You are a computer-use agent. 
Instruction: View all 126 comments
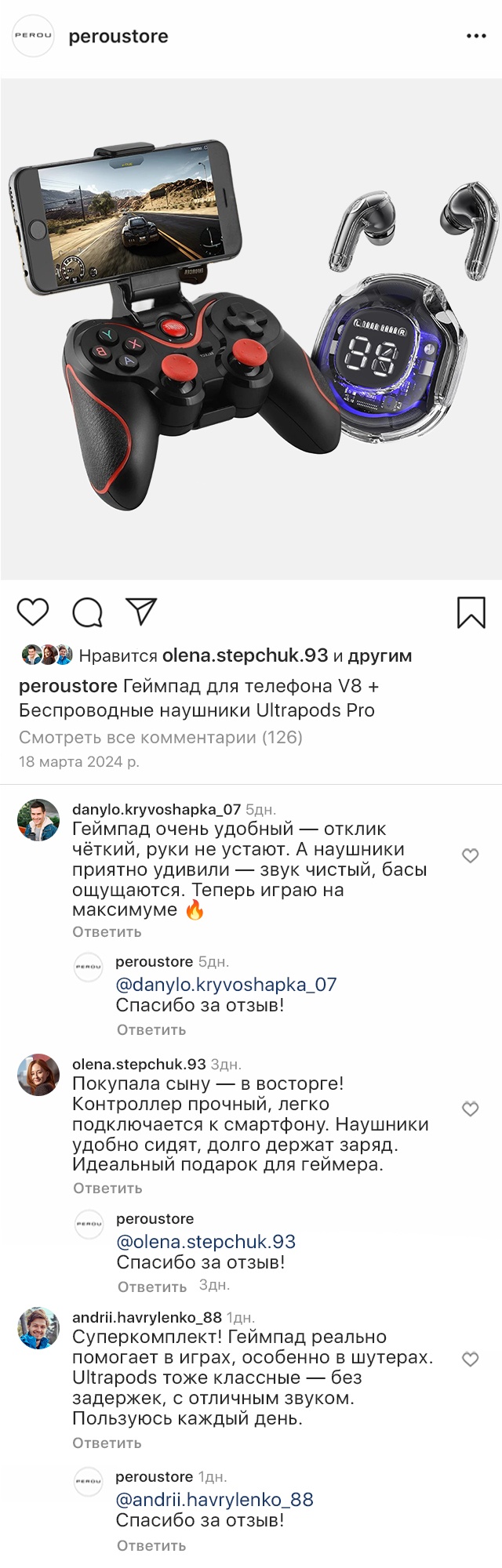point(160,737)
